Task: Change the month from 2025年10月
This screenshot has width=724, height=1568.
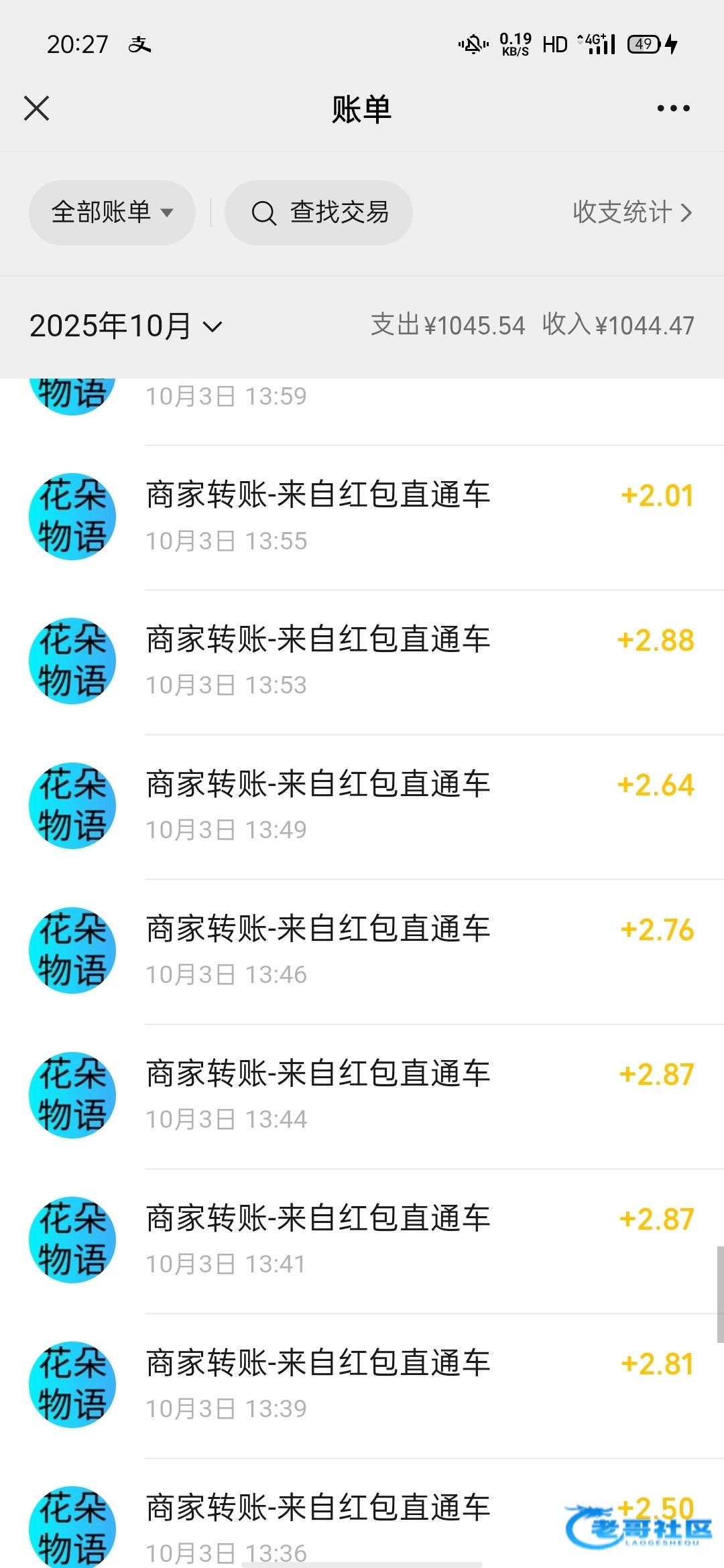Action: pos(126,326)
